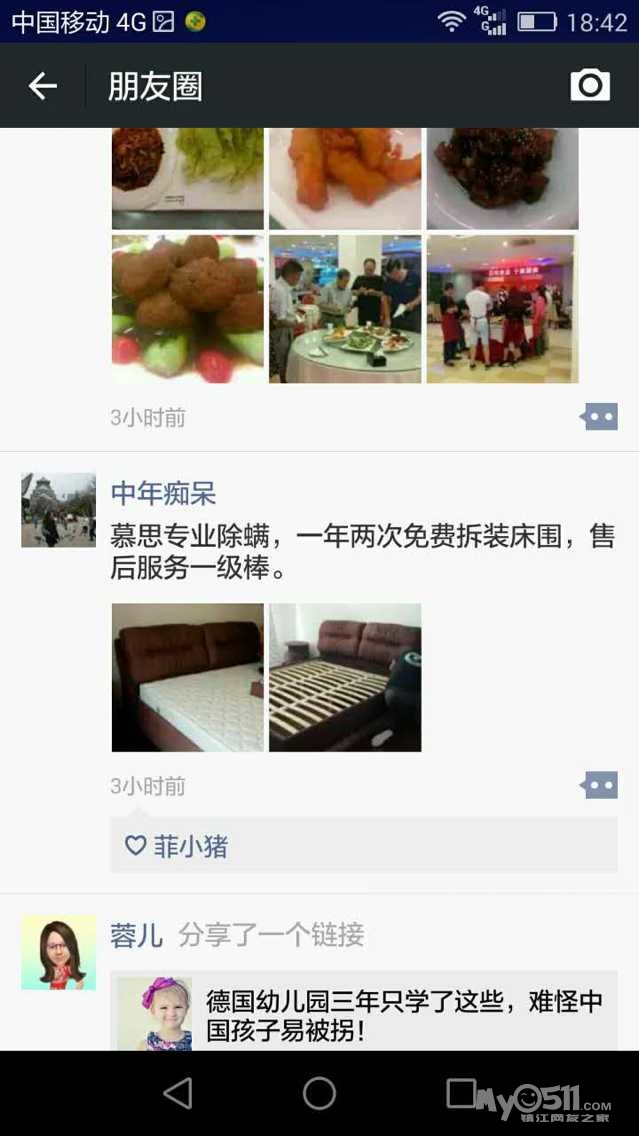Open 菲小猪's profile from the likes

click(190, 847)
